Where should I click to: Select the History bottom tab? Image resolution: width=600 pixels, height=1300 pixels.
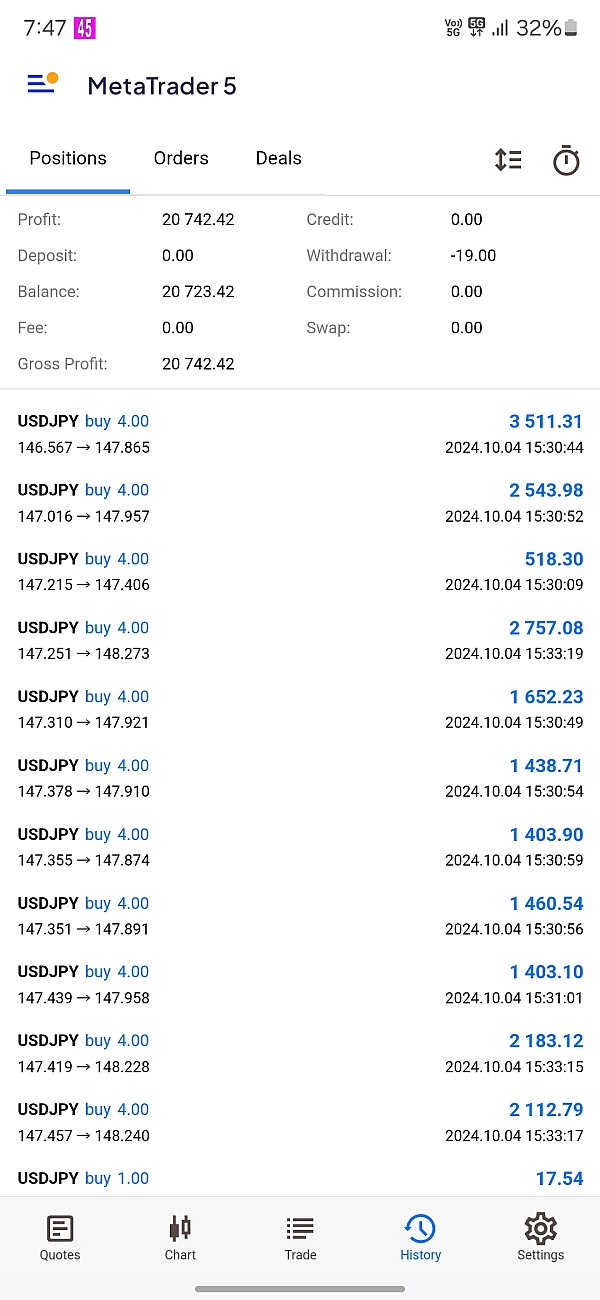pyautogui.click(x=420, y=1238)
